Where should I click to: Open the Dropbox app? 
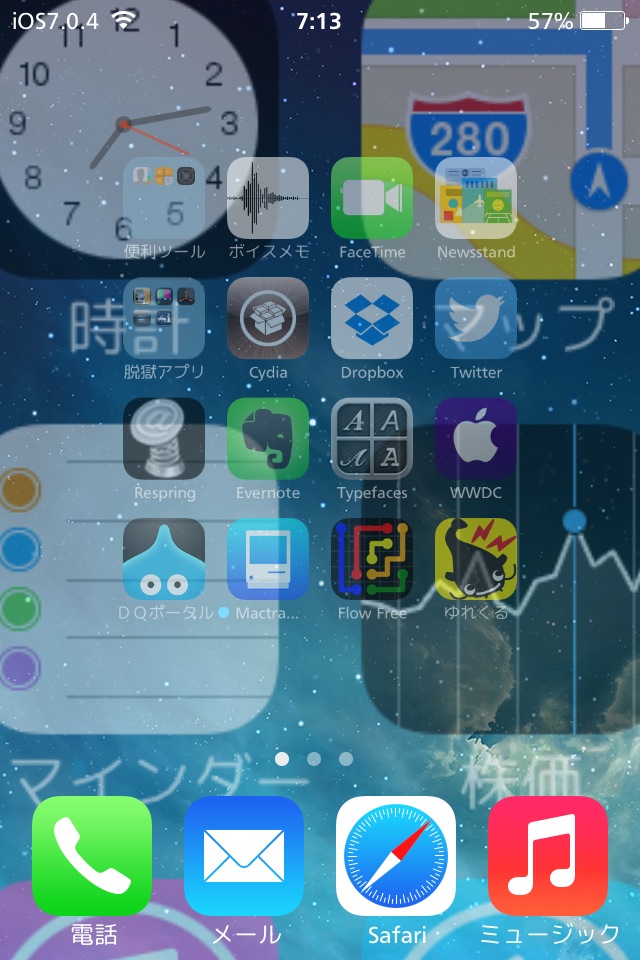coord(372,318)
